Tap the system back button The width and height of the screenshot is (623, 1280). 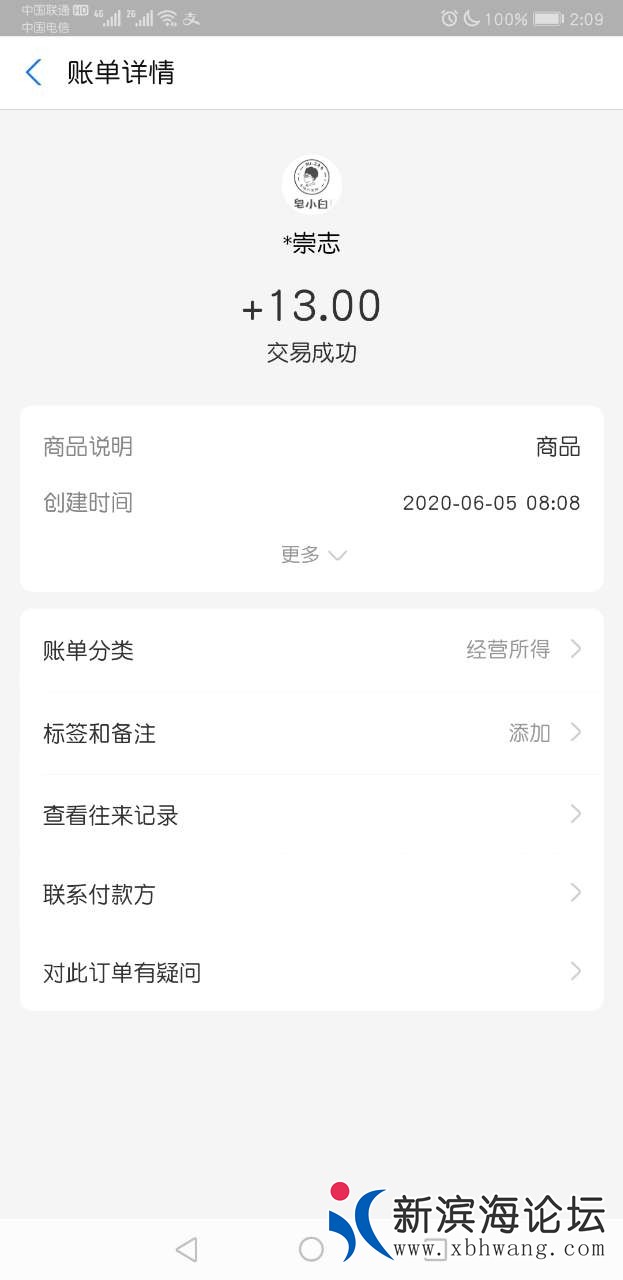click(186, 1249)
